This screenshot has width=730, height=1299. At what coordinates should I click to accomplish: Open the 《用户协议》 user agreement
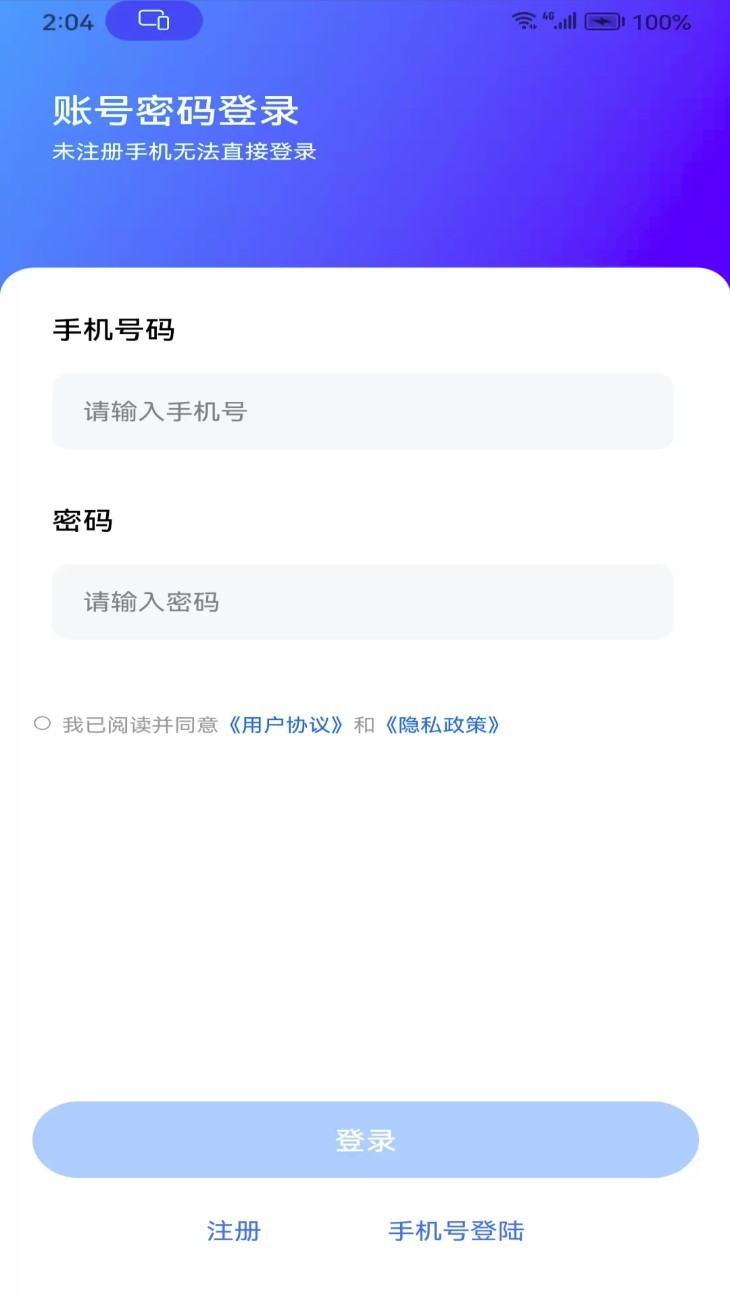pyautogui.click(x=287, y=723)
